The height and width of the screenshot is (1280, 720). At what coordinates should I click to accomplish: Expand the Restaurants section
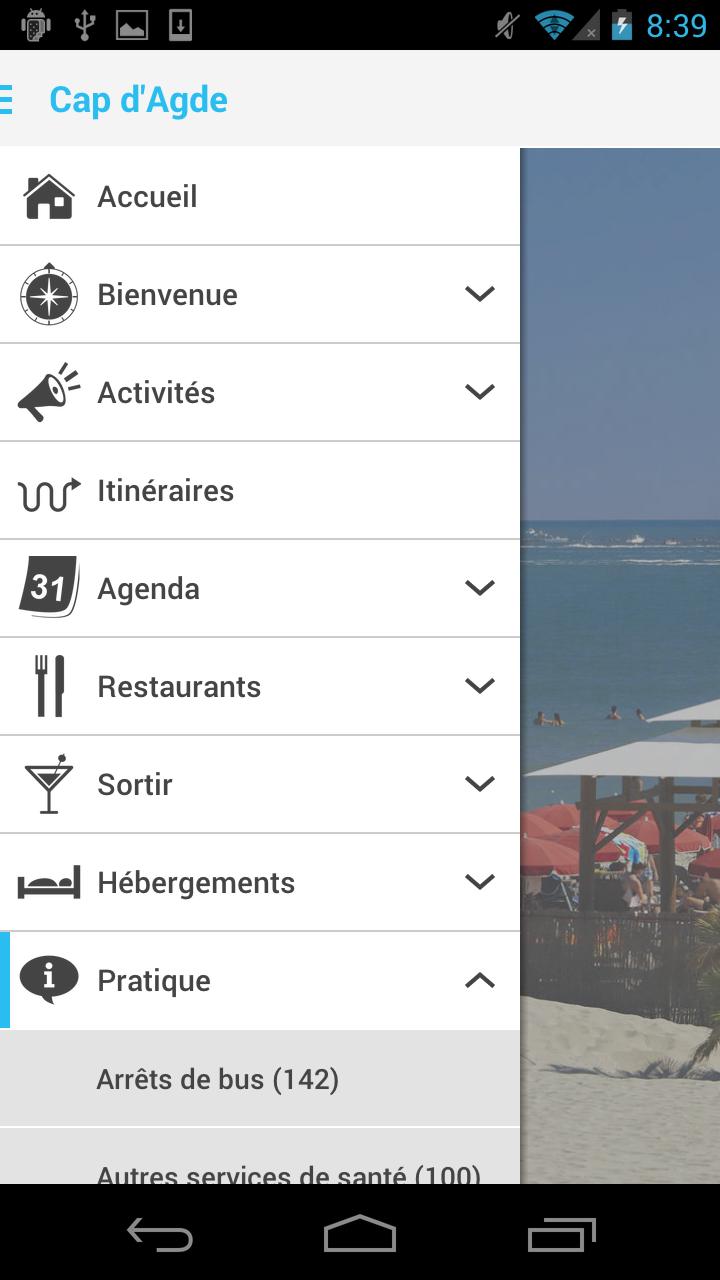coord(480,686)
